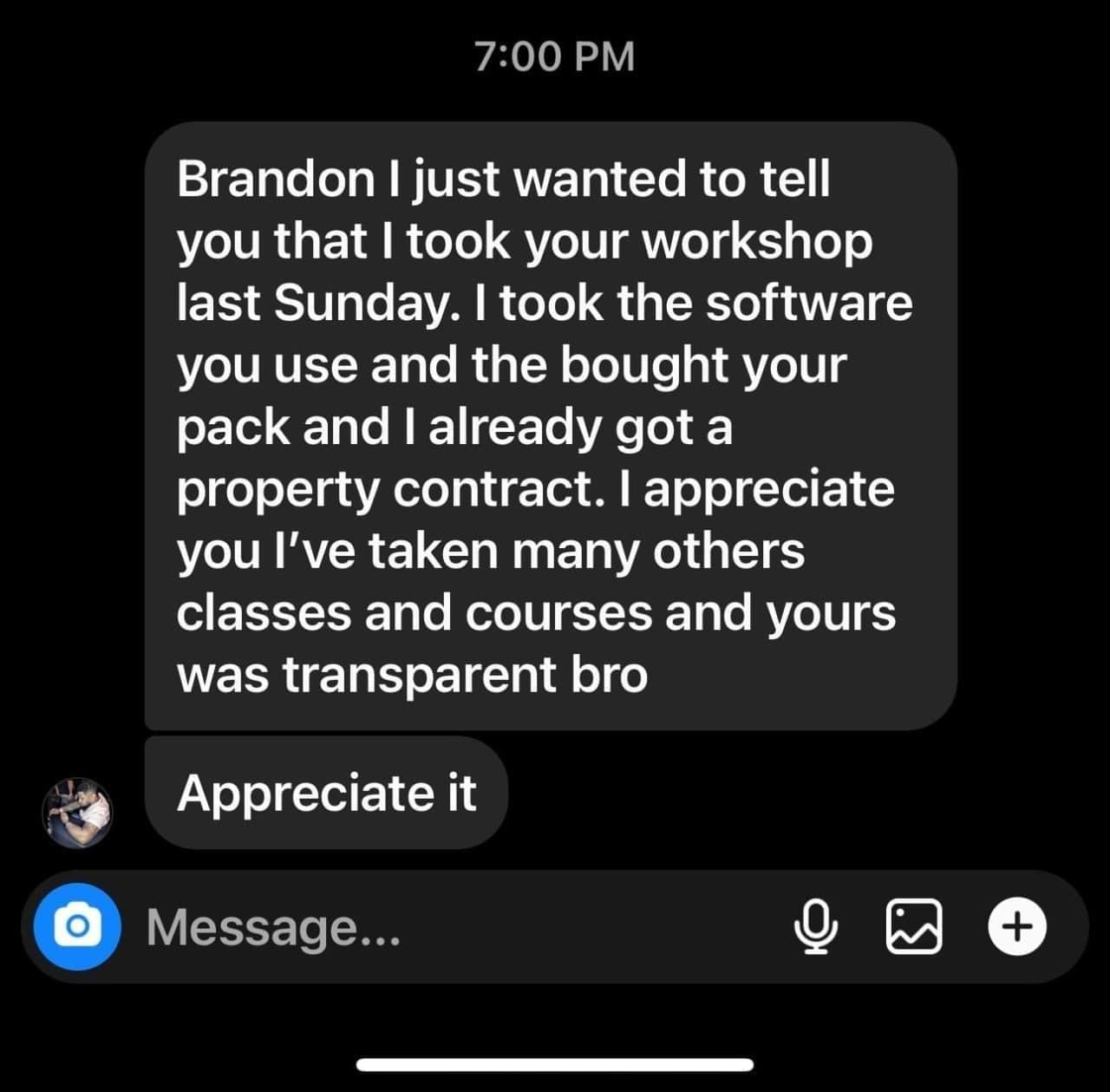The height and width of the screenshot is (1092, 1110).
Task: Open the photo gallery picker
Action: pyautogui.click(x=913, y=926)
